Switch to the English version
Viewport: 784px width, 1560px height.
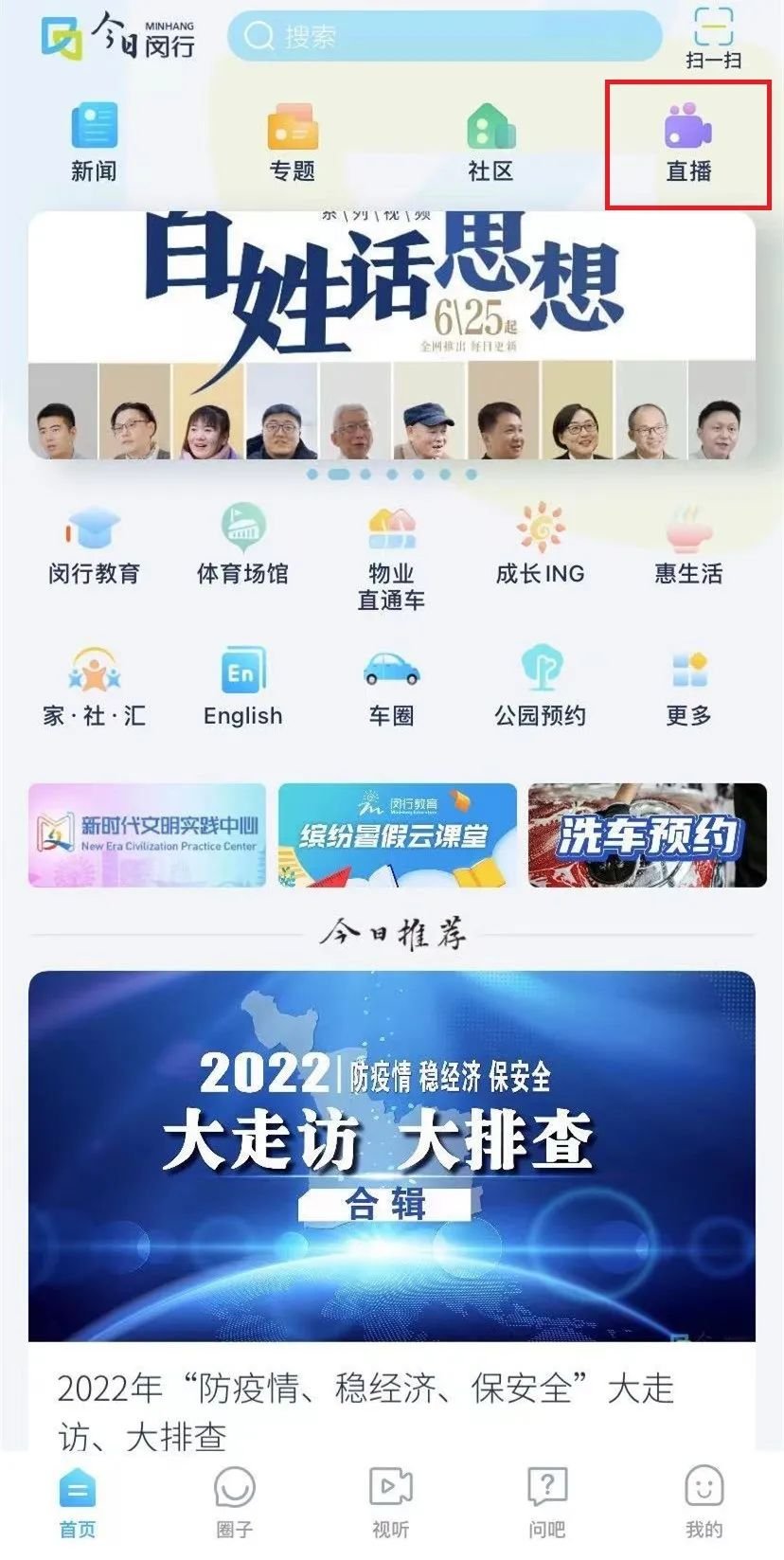click(x=242, y=687)
